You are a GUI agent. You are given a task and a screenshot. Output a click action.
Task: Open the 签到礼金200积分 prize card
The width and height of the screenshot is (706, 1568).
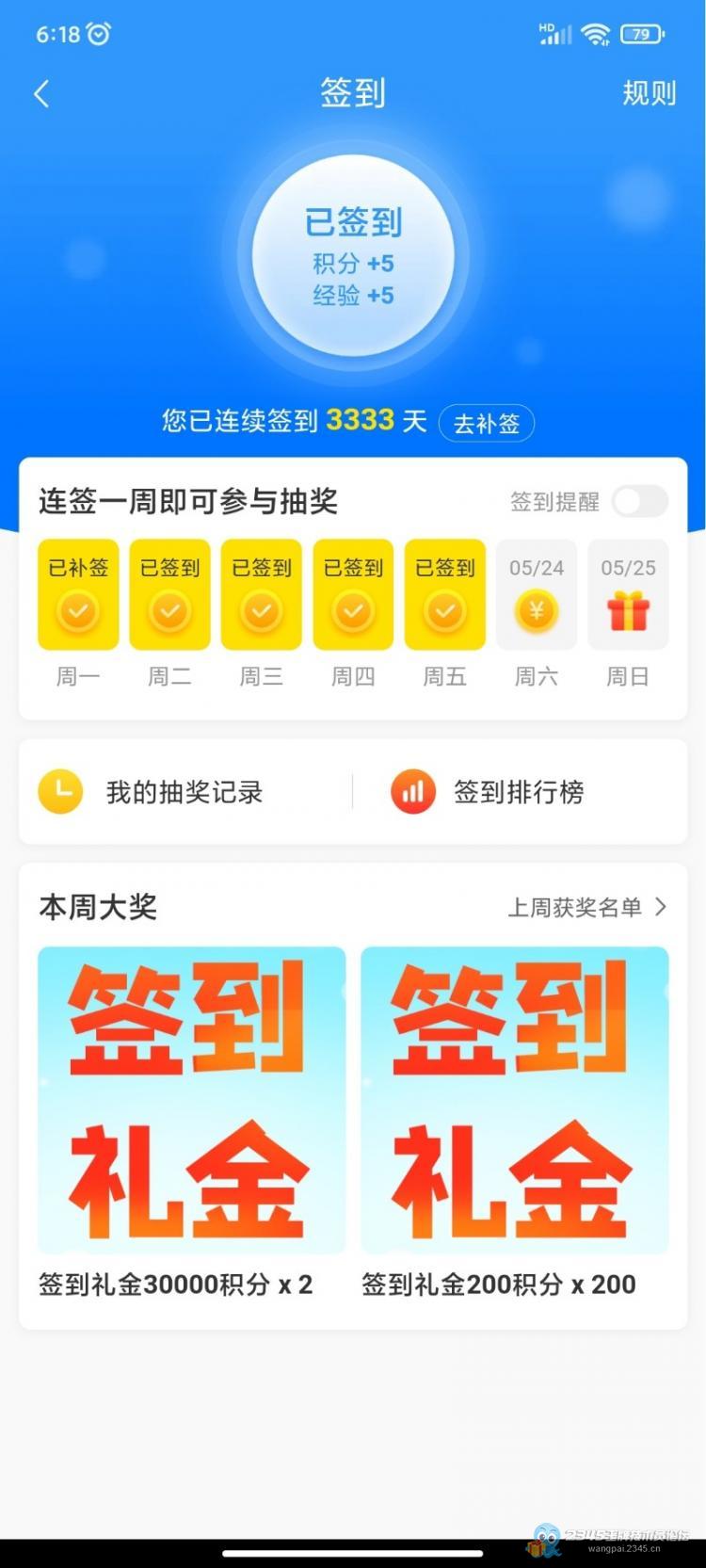(x=515, y=1123)
